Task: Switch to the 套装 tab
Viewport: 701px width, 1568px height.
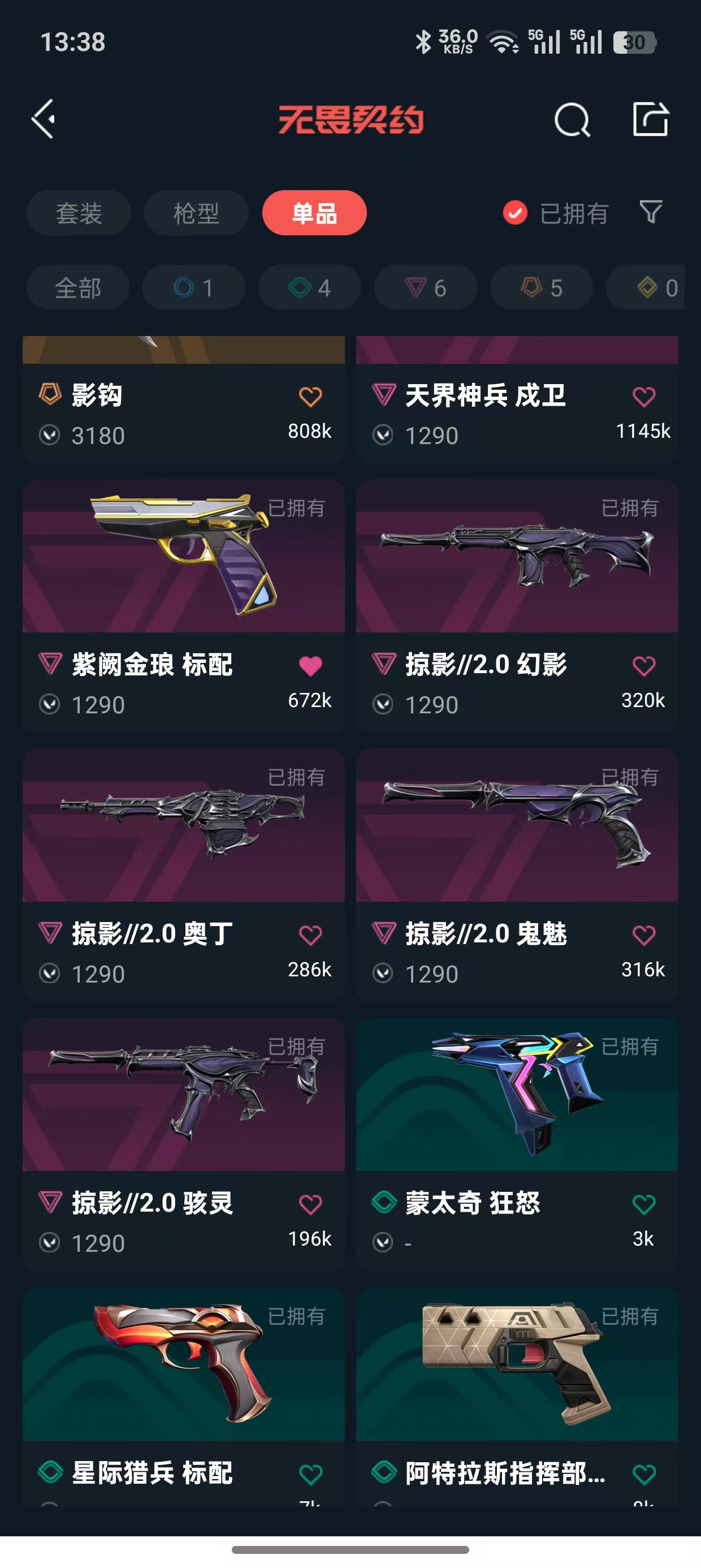Action: coord(79,213)
